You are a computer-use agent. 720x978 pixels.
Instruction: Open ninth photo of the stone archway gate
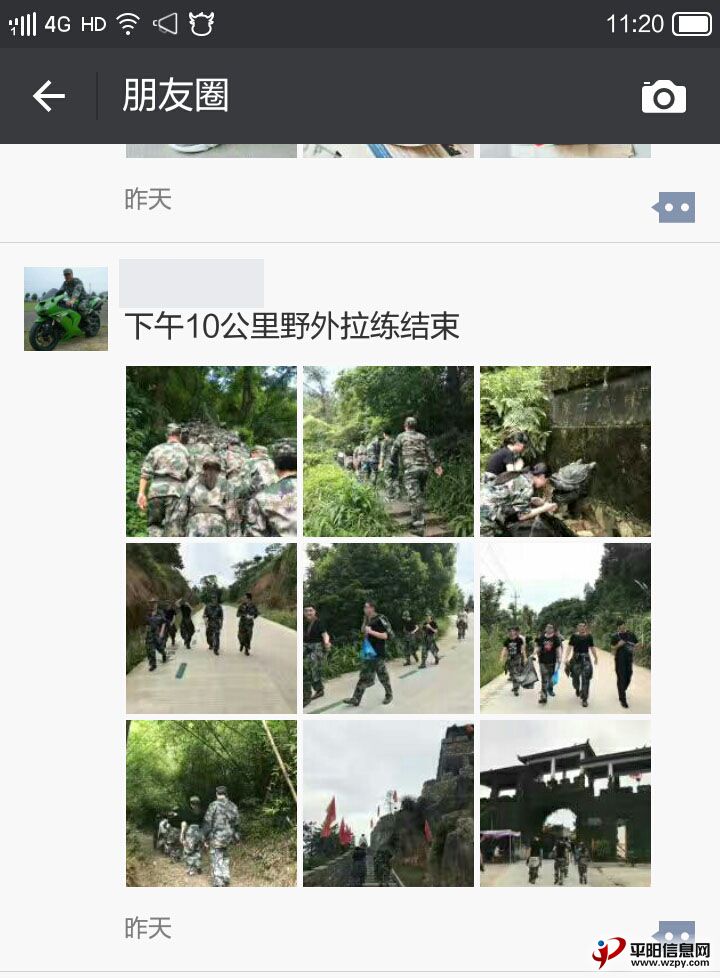pos(565,803)
